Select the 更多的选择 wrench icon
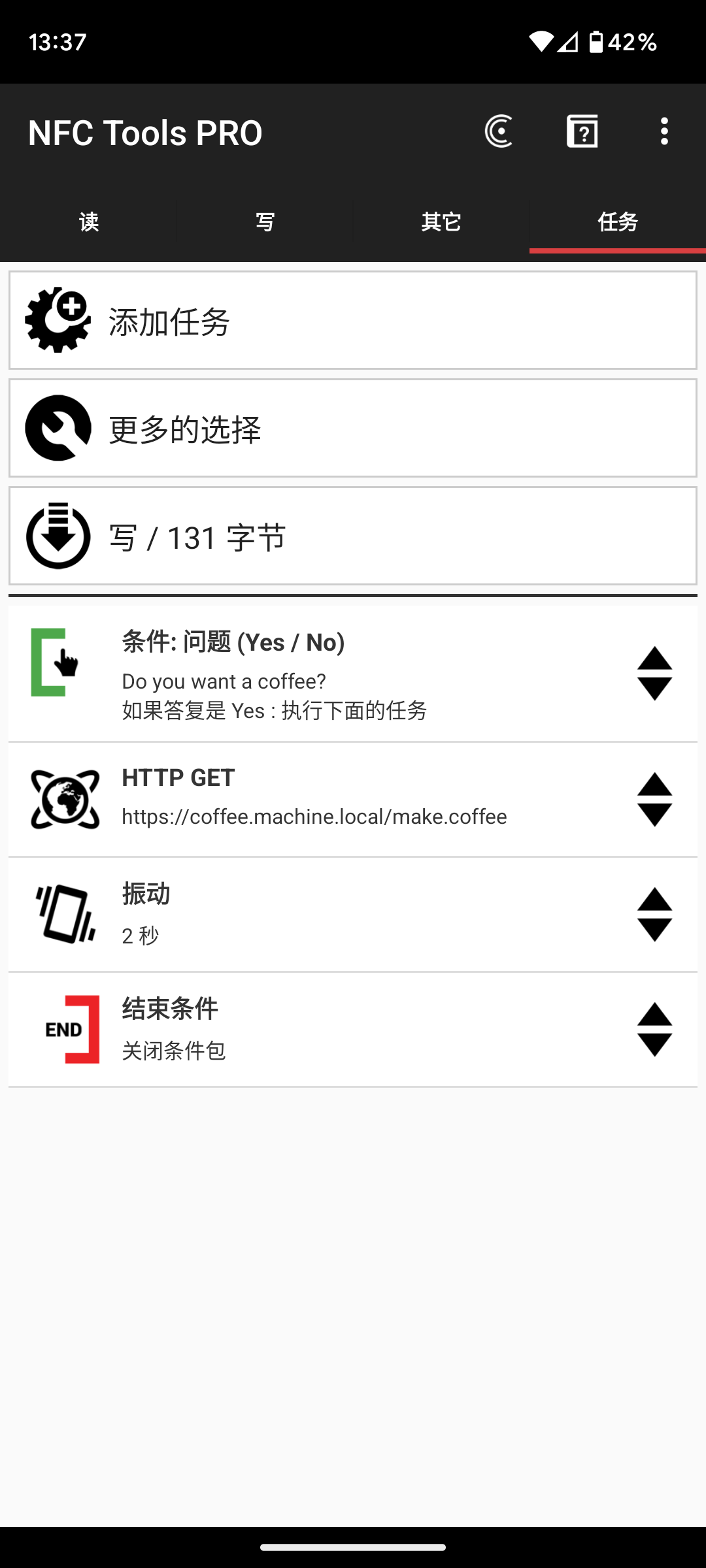706x1568 pixels. tap(58, 428)
